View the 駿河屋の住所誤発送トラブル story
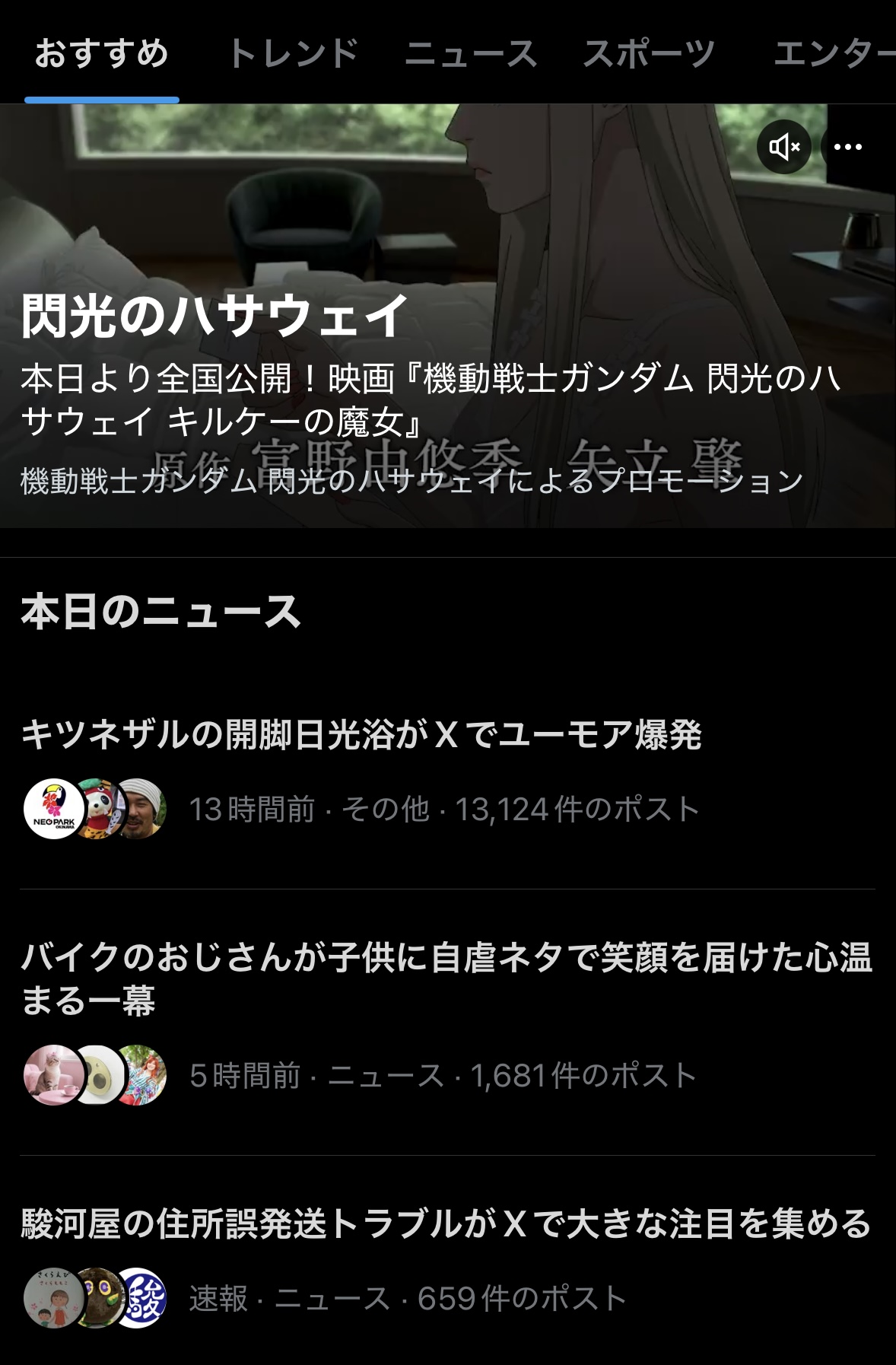 coord(446,1223)
